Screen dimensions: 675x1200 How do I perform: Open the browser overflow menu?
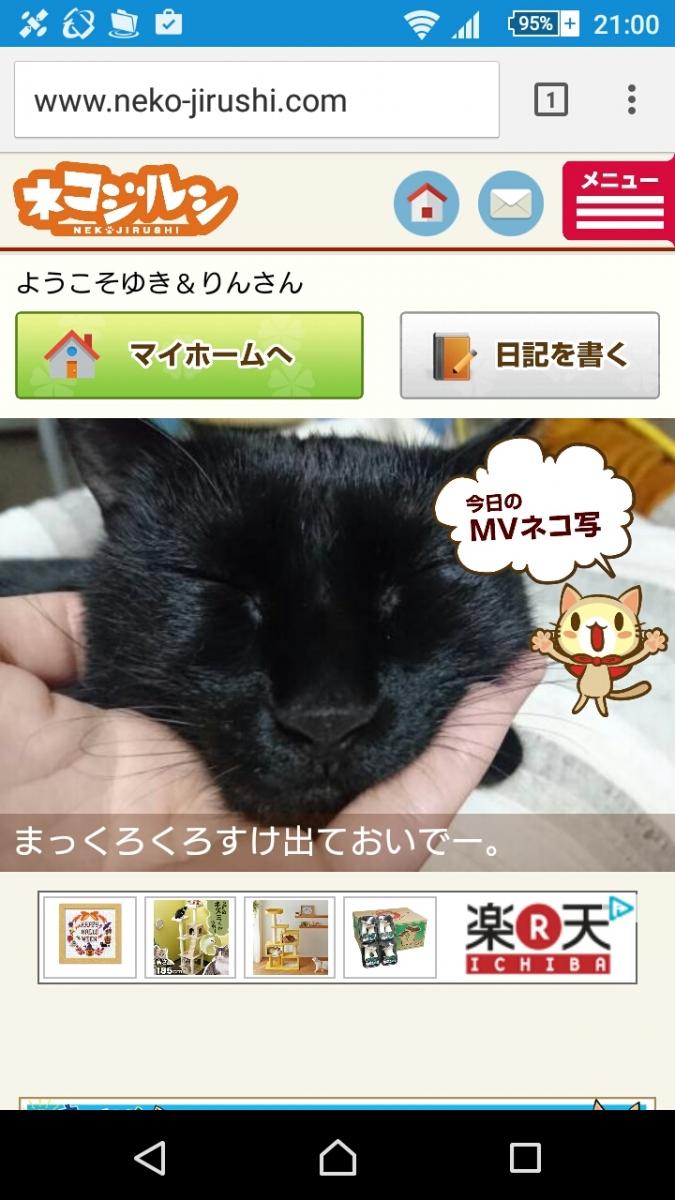pos(631,100)
